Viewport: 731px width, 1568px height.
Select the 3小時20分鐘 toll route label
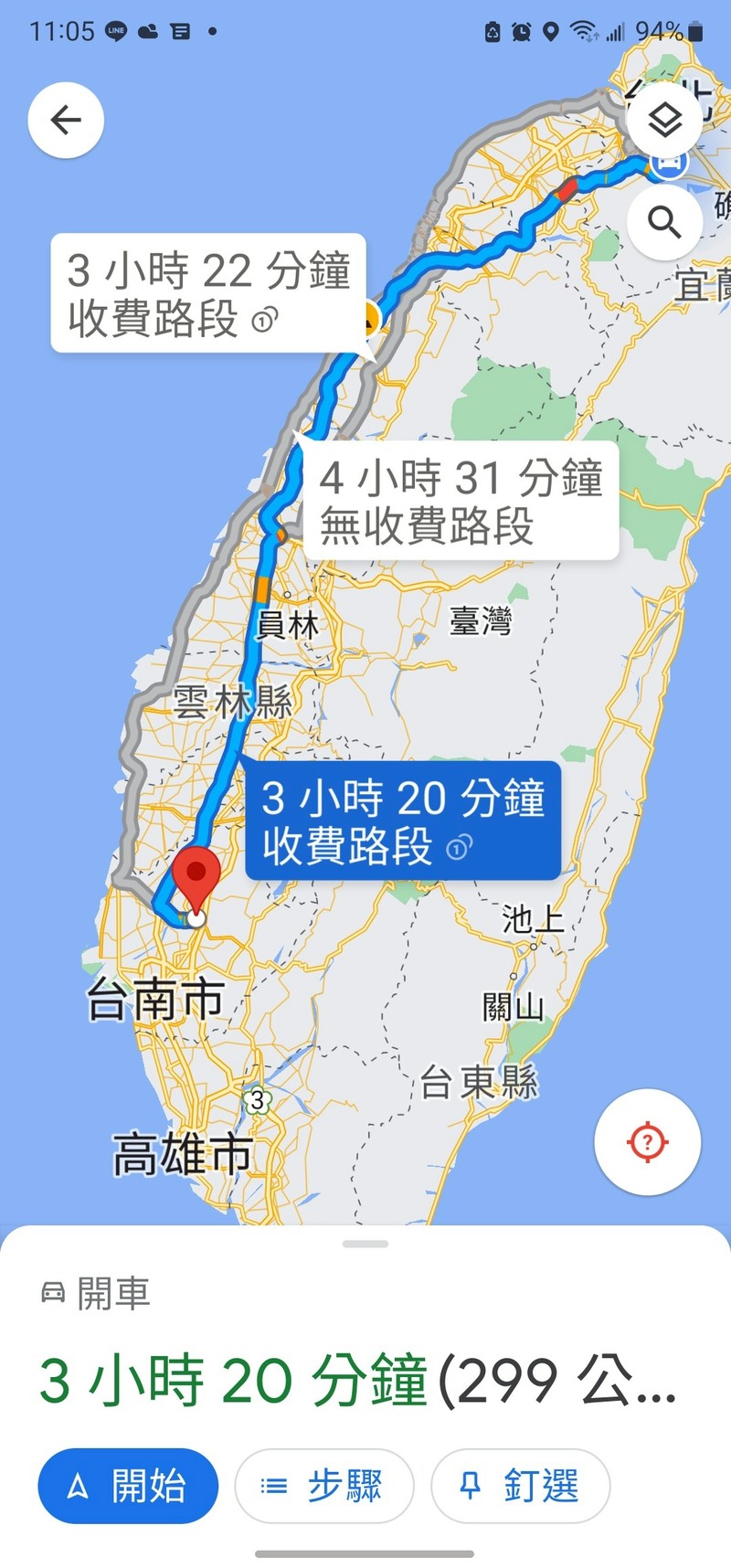coord(402,821)
